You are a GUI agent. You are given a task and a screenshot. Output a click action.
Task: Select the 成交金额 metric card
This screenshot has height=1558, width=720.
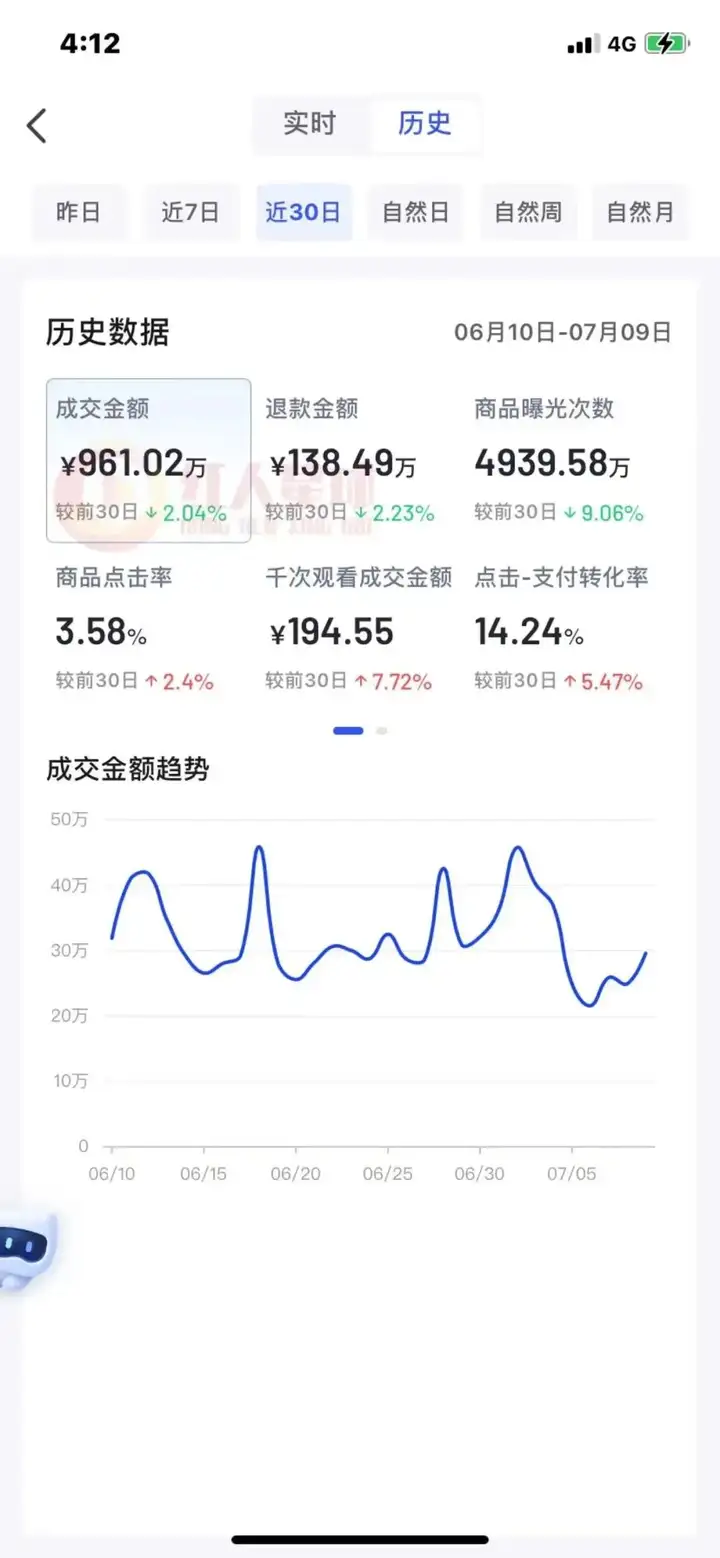pyautogui.click(x=149, y=460)
